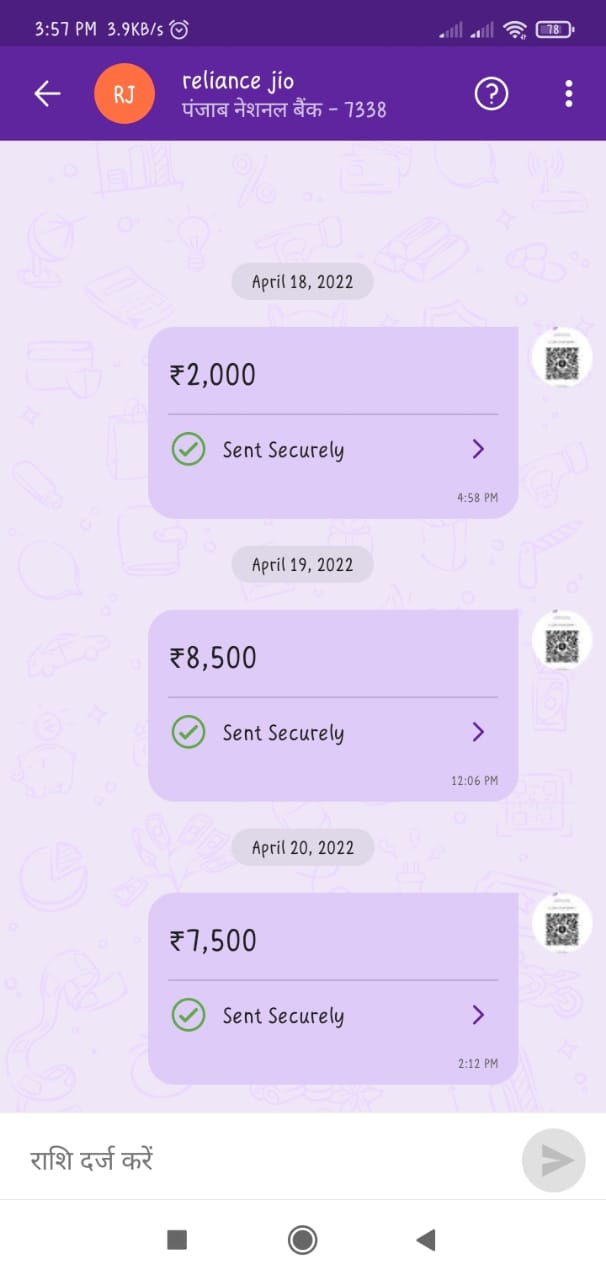
Task: Open the ₹8,500 transaction details
Action: [477, 732]
